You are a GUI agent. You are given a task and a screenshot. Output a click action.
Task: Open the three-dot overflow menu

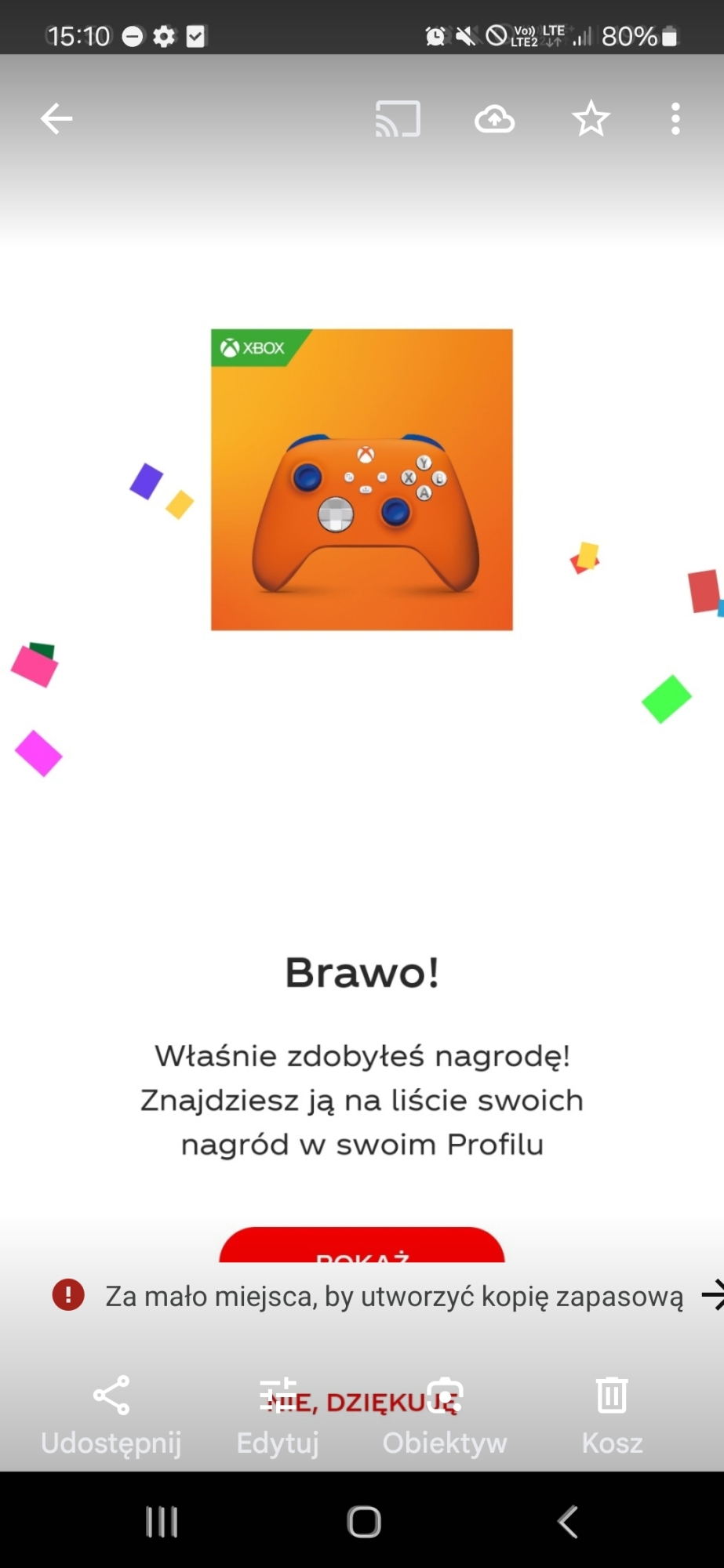point(675,119)
